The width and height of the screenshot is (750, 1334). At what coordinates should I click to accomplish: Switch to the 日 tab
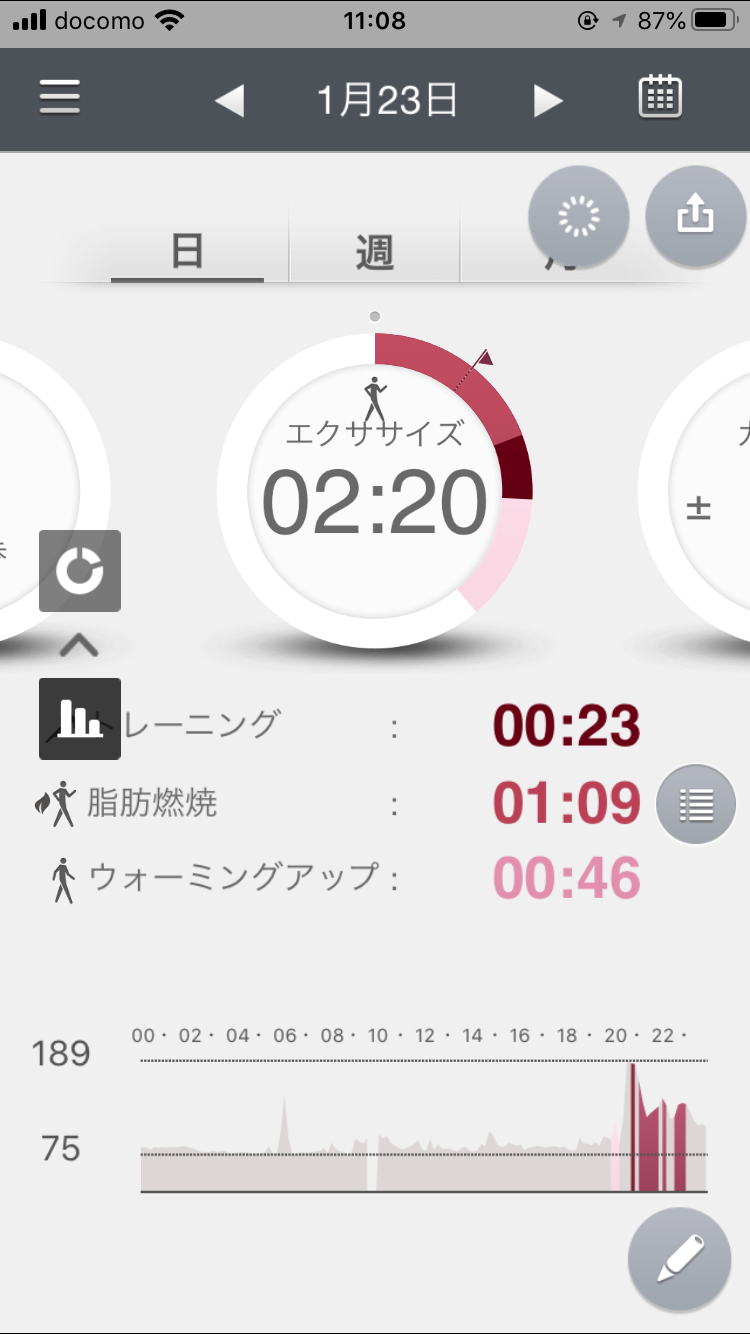pos(188,252)
